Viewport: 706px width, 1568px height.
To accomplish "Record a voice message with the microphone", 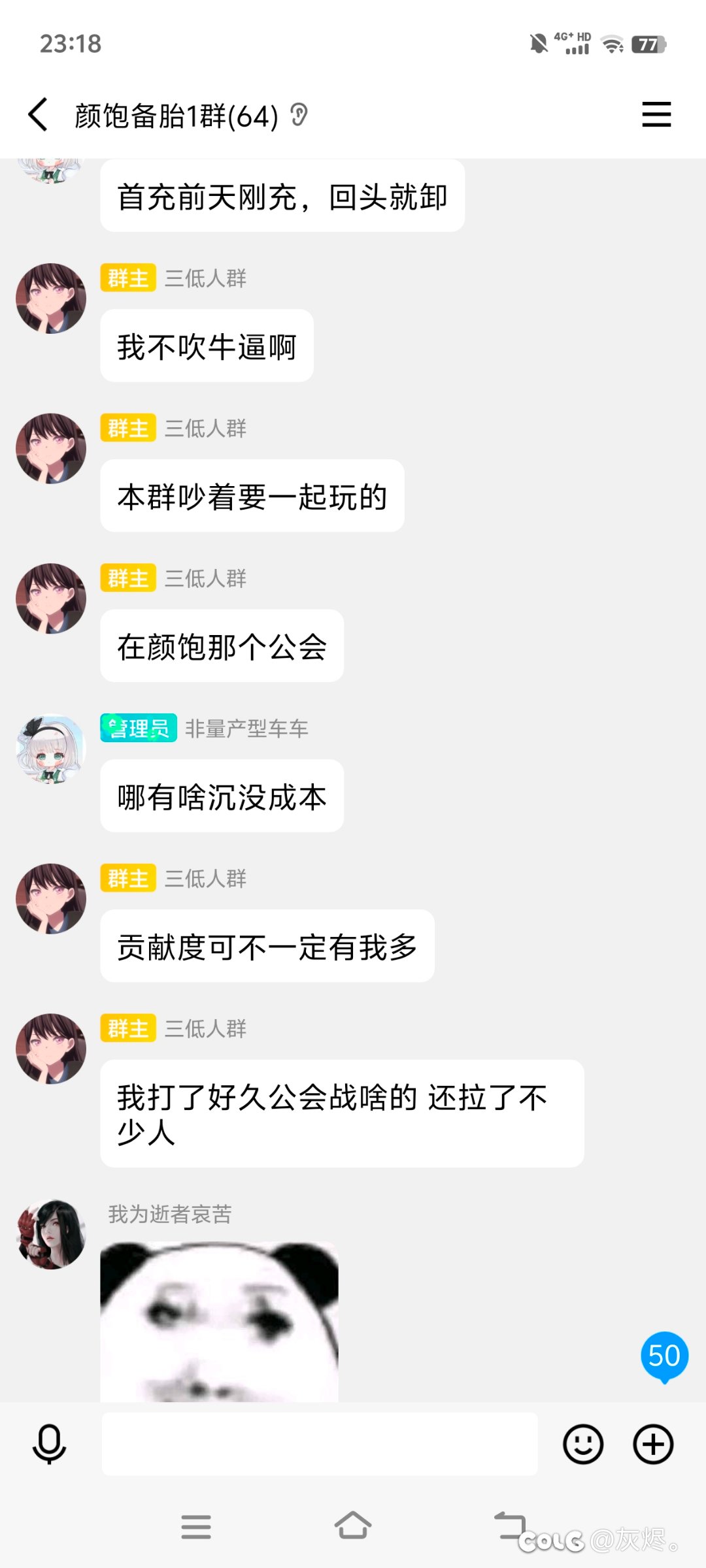I will [x=49, y=1444].
